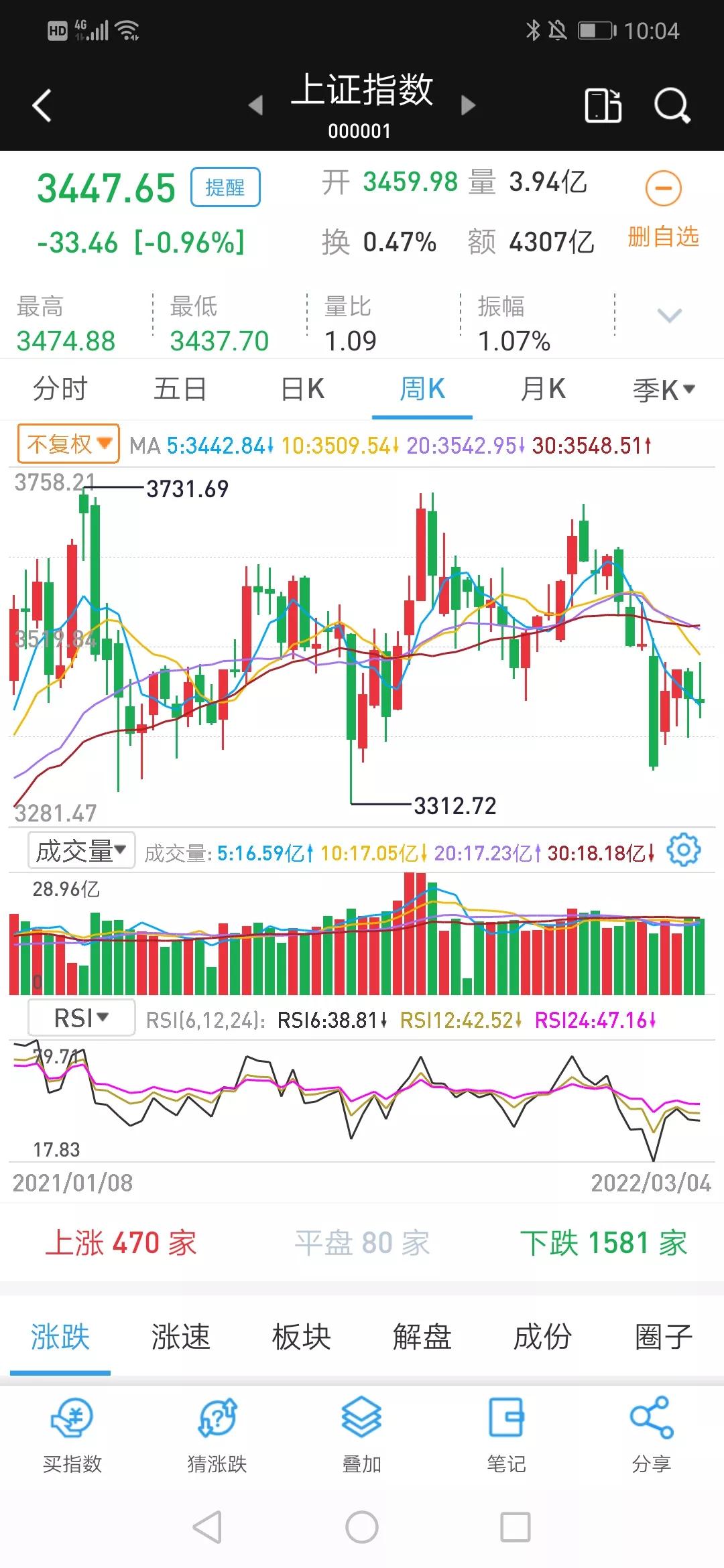Image resolution: width=724 pixels, height=1568 pixels.
Task: Open the 不复权 adjustment dropdown
Action: 66,444
